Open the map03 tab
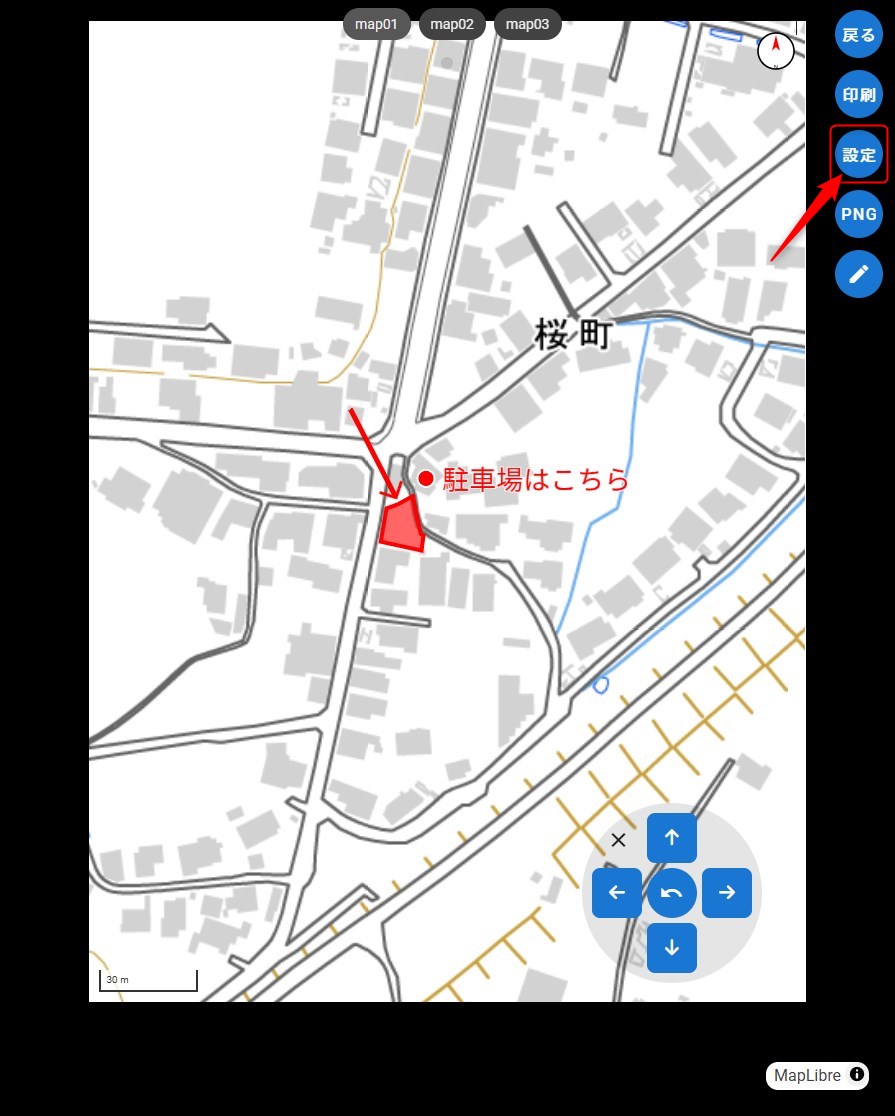 (x=528, y=25)
